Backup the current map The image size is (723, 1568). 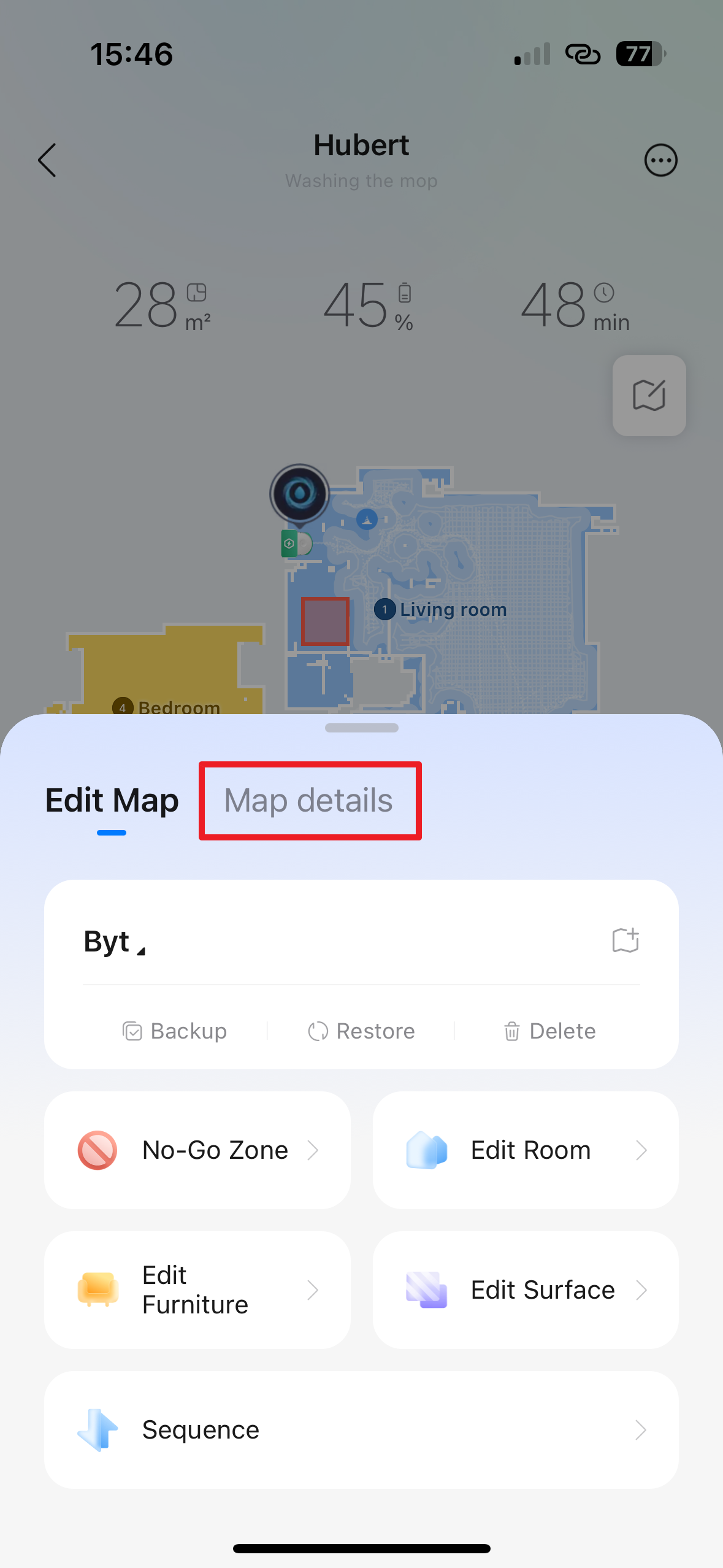(175, 1031)
